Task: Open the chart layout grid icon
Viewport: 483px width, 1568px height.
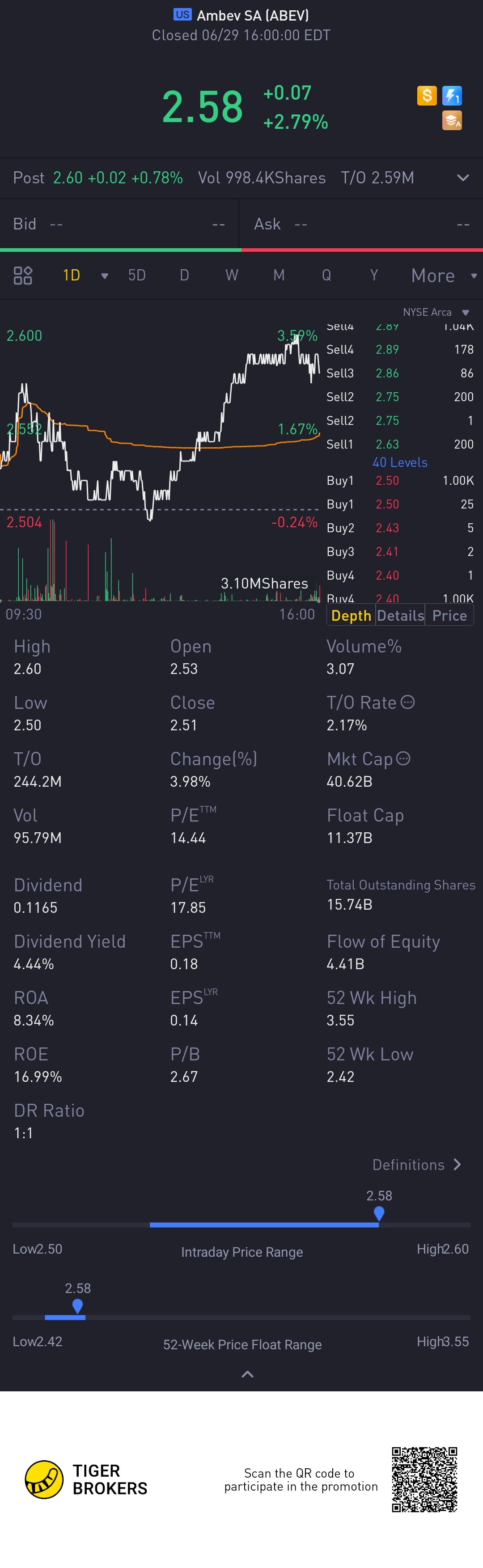Action: point(23,276)
